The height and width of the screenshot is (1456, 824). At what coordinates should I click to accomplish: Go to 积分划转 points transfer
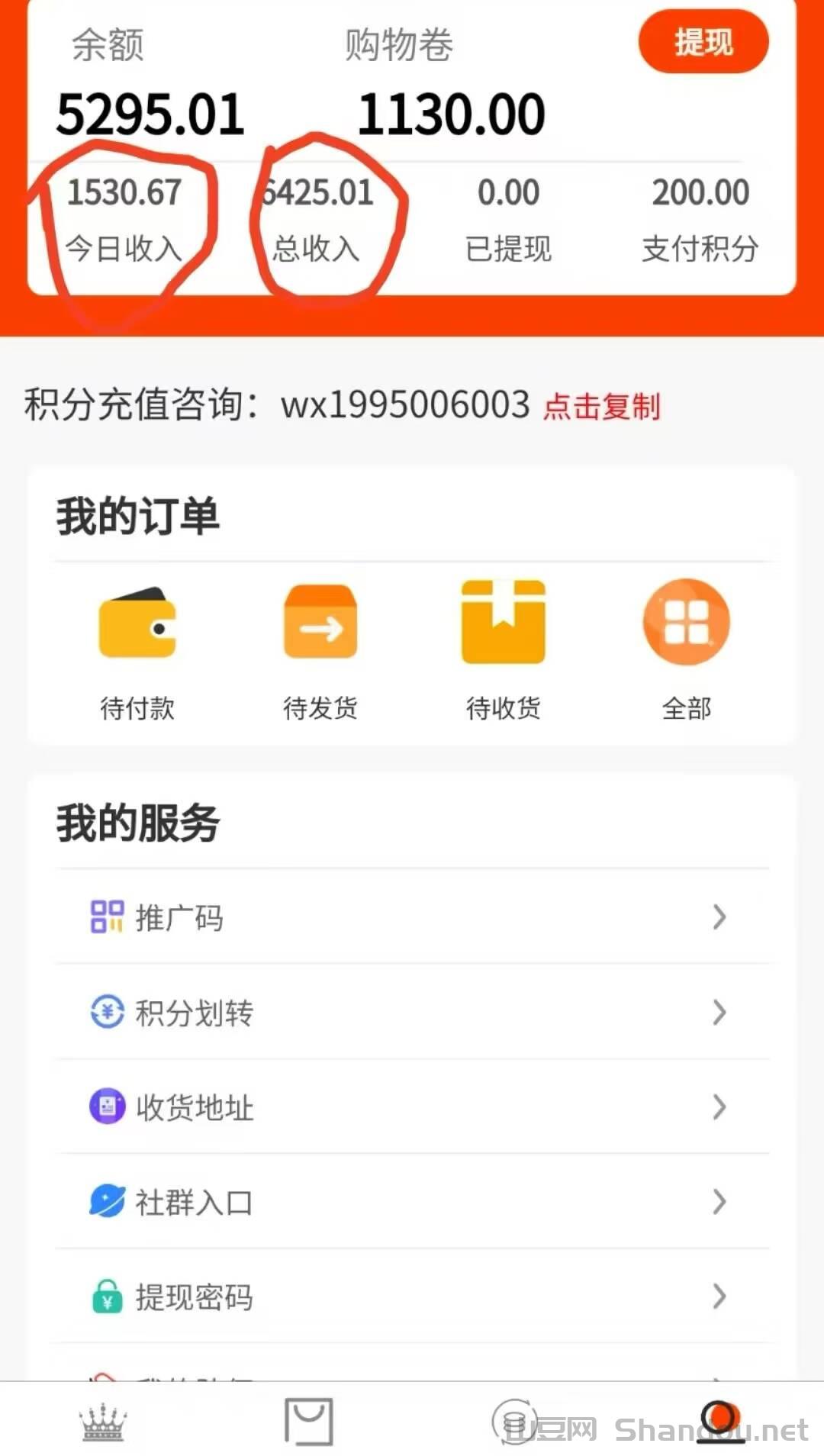click(412, 1013)
